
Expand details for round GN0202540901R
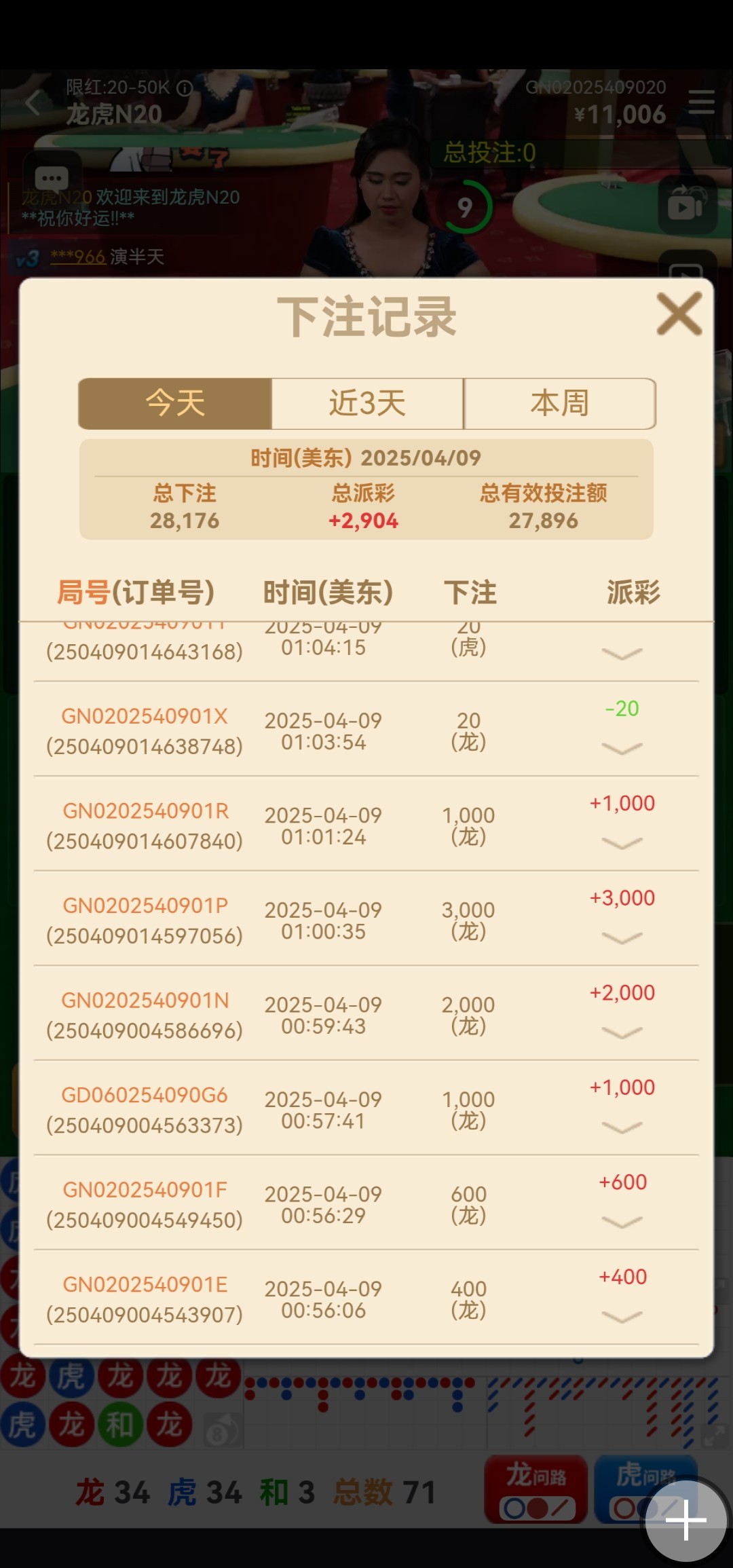pyautogui.click(x=622, y=843)
